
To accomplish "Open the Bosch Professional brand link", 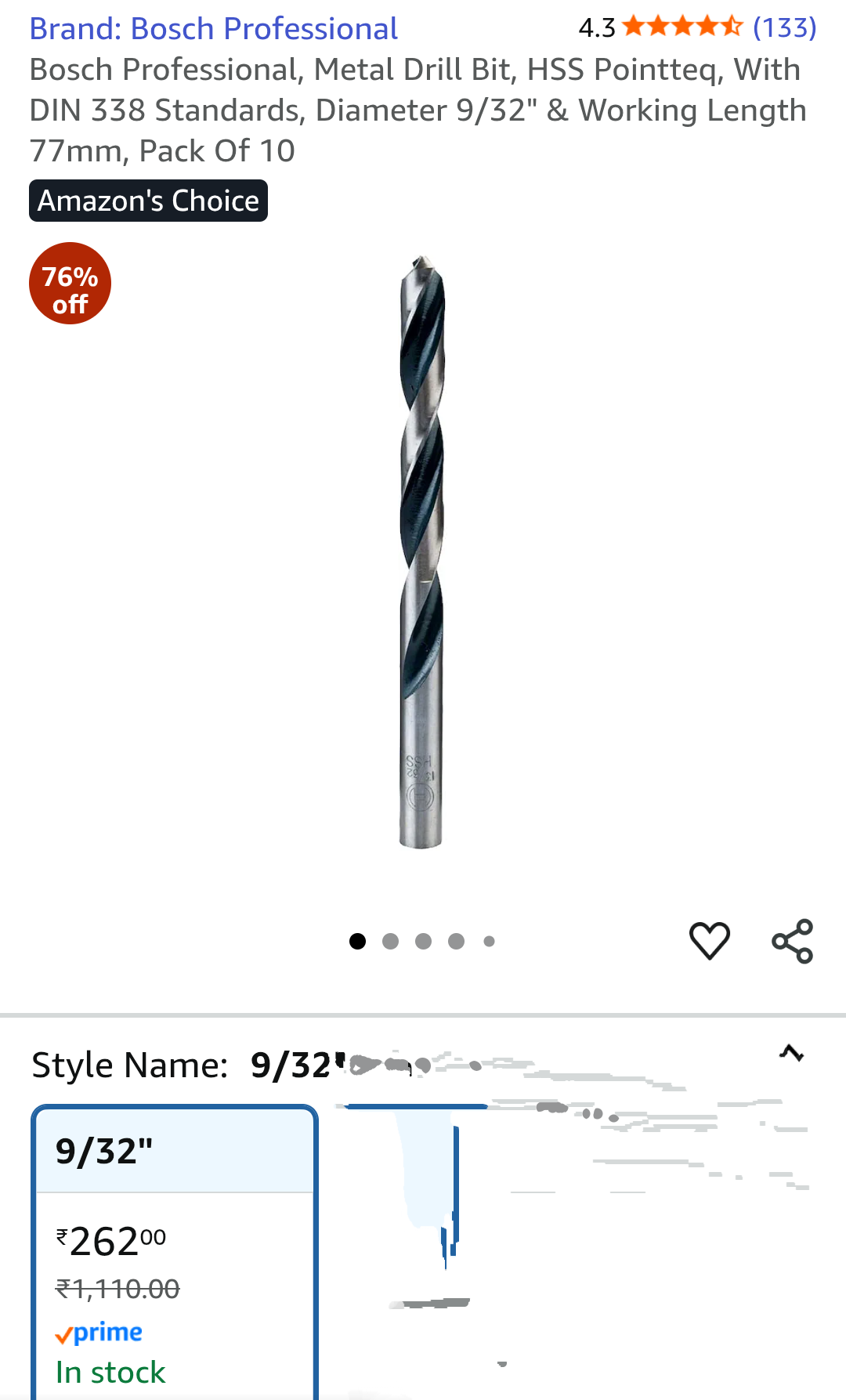I will click(213, 29).
